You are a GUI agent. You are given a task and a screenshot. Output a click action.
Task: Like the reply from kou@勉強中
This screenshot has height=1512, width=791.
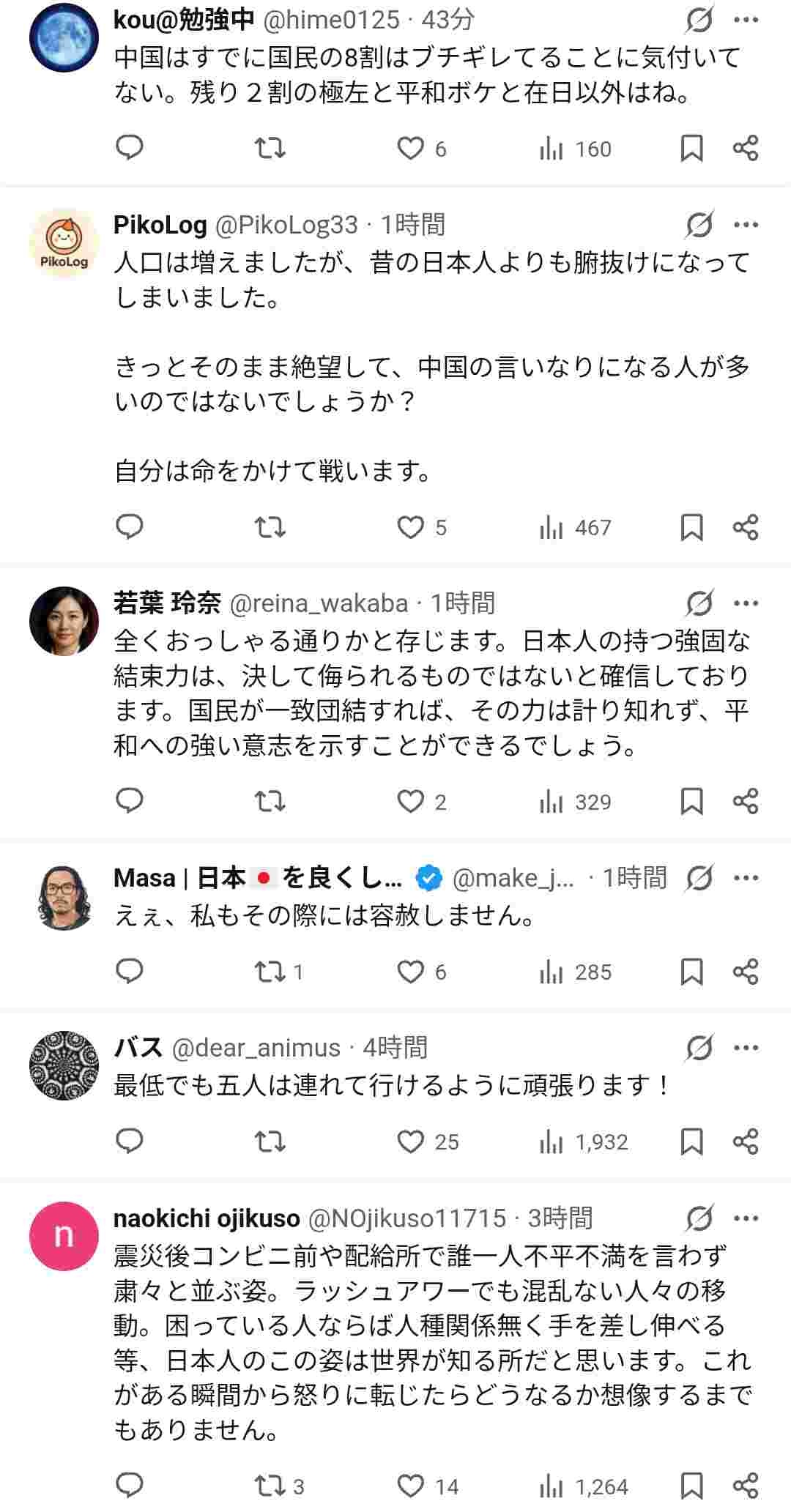pyautogui.click(x=411, y=149)
